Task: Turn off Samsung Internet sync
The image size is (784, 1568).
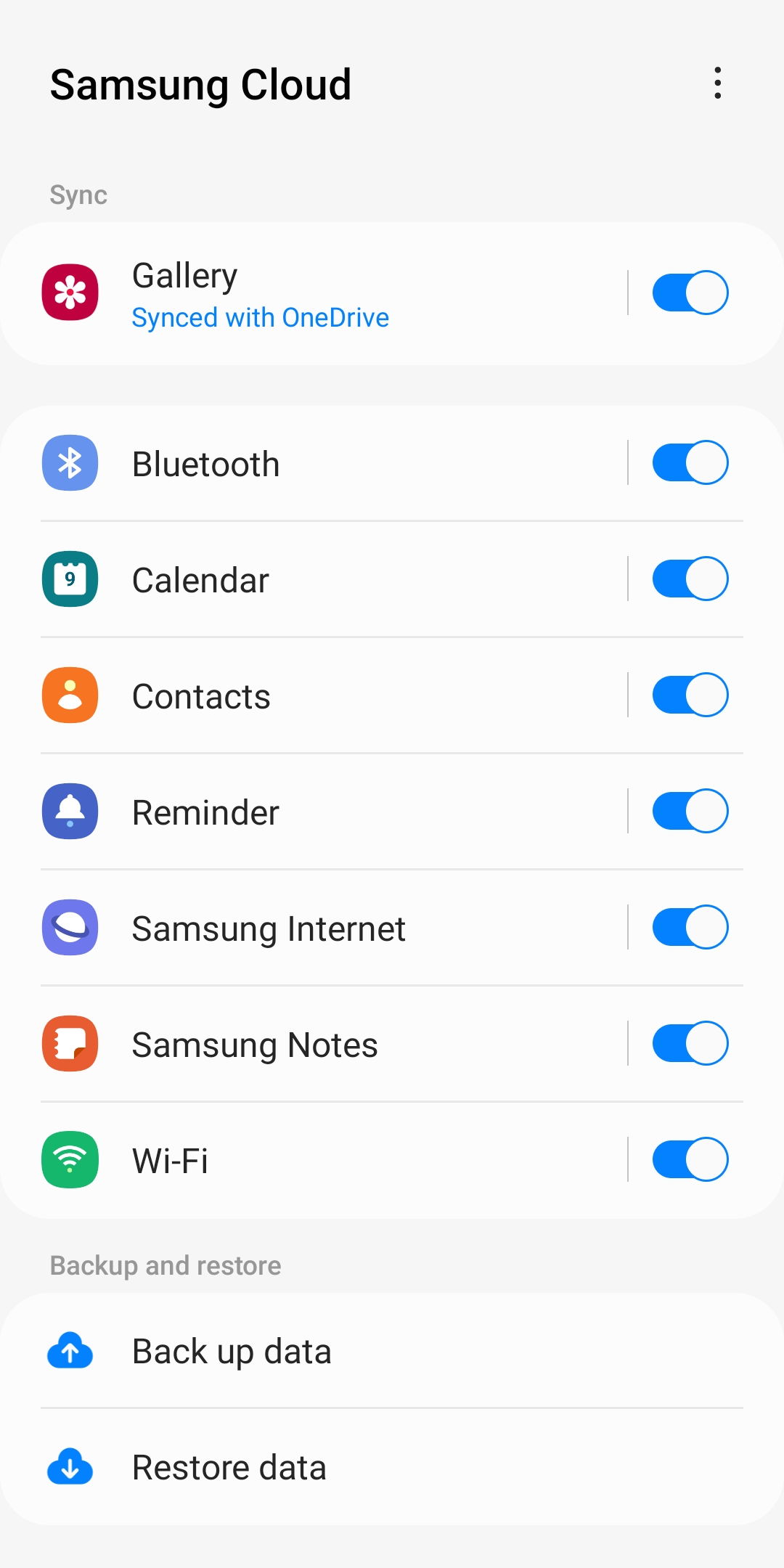Action: point(690,927)
